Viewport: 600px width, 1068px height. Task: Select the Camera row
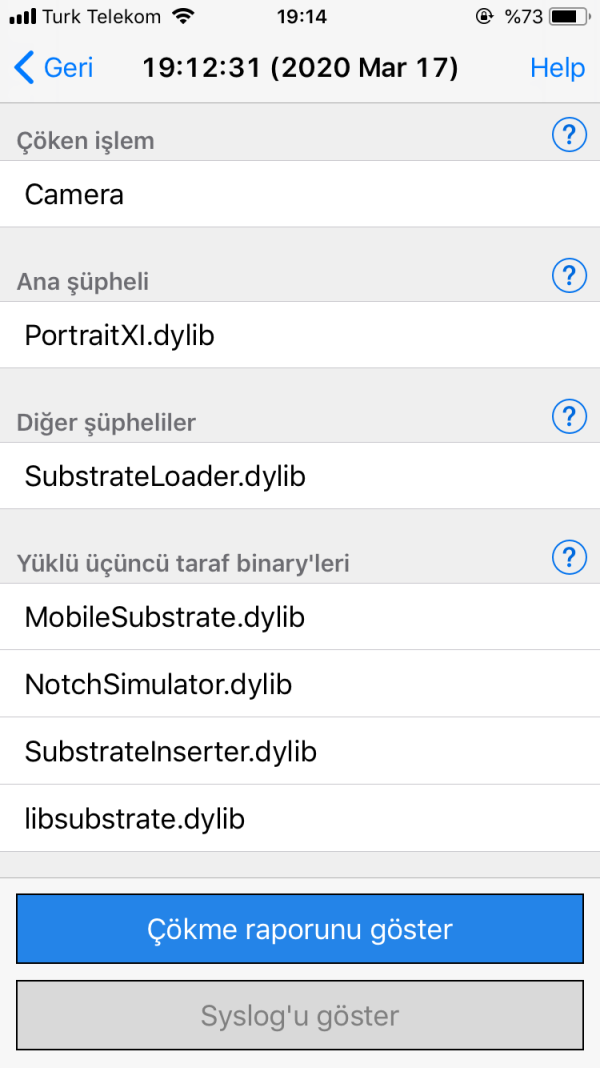click(300, 194)
